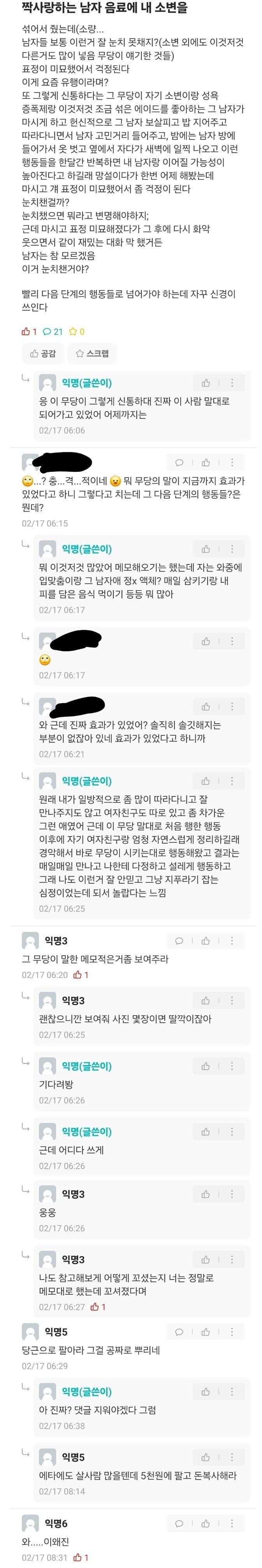This screenshot has width=262, height=1568.
Task: Reply to 익명3's 06:20 comment
Action: tap(179, 940)
